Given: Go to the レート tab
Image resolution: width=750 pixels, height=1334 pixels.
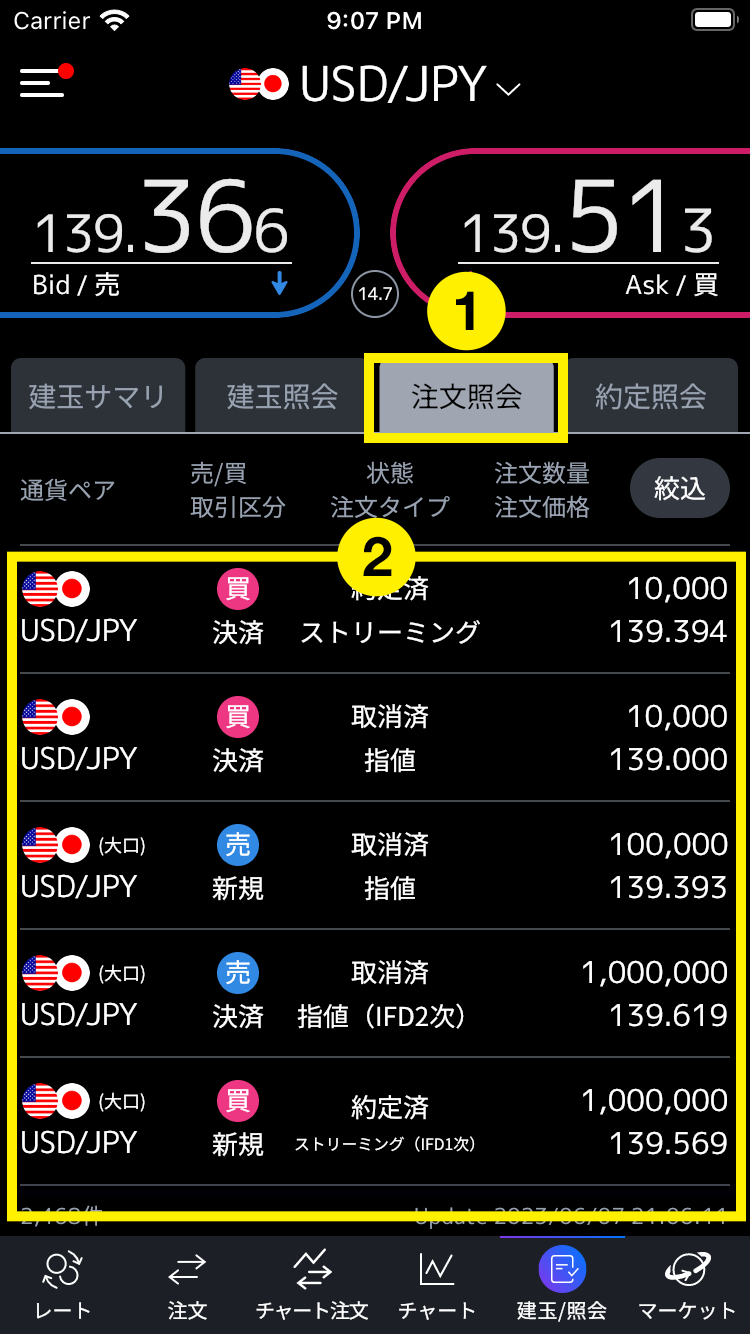Looking at the screenshot, I should pyautogui.click(x=62, y=1285).
